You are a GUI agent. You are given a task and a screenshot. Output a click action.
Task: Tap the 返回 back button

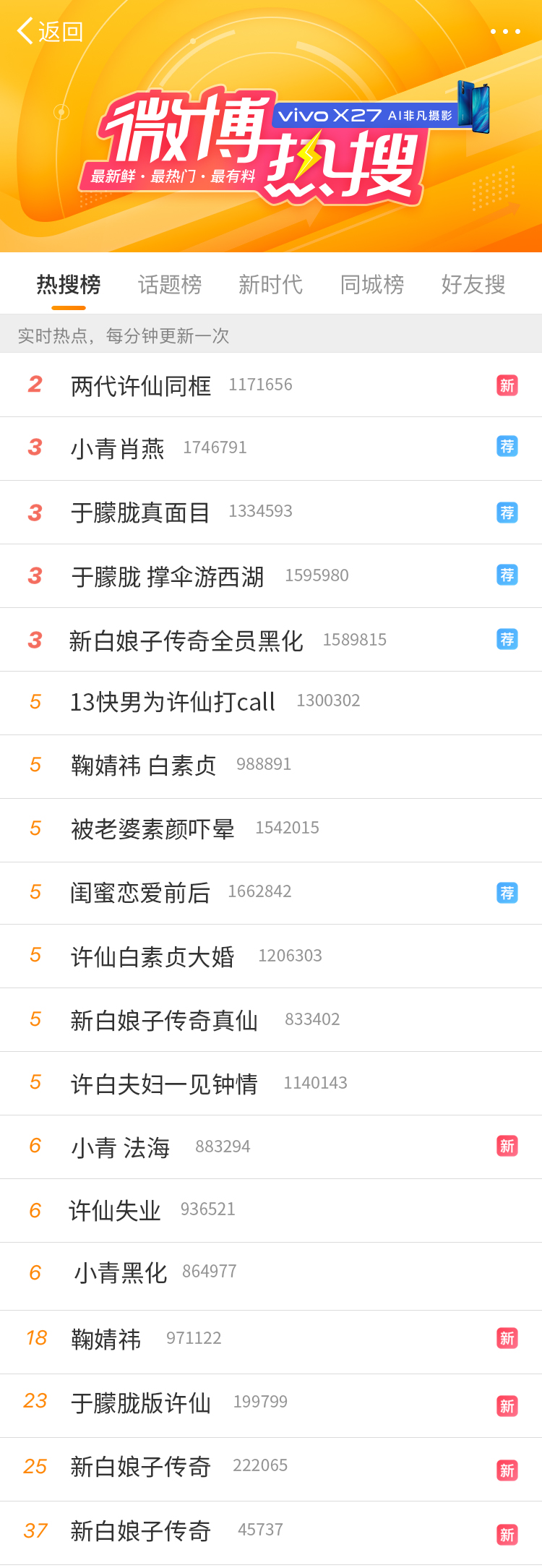(49, 31)
